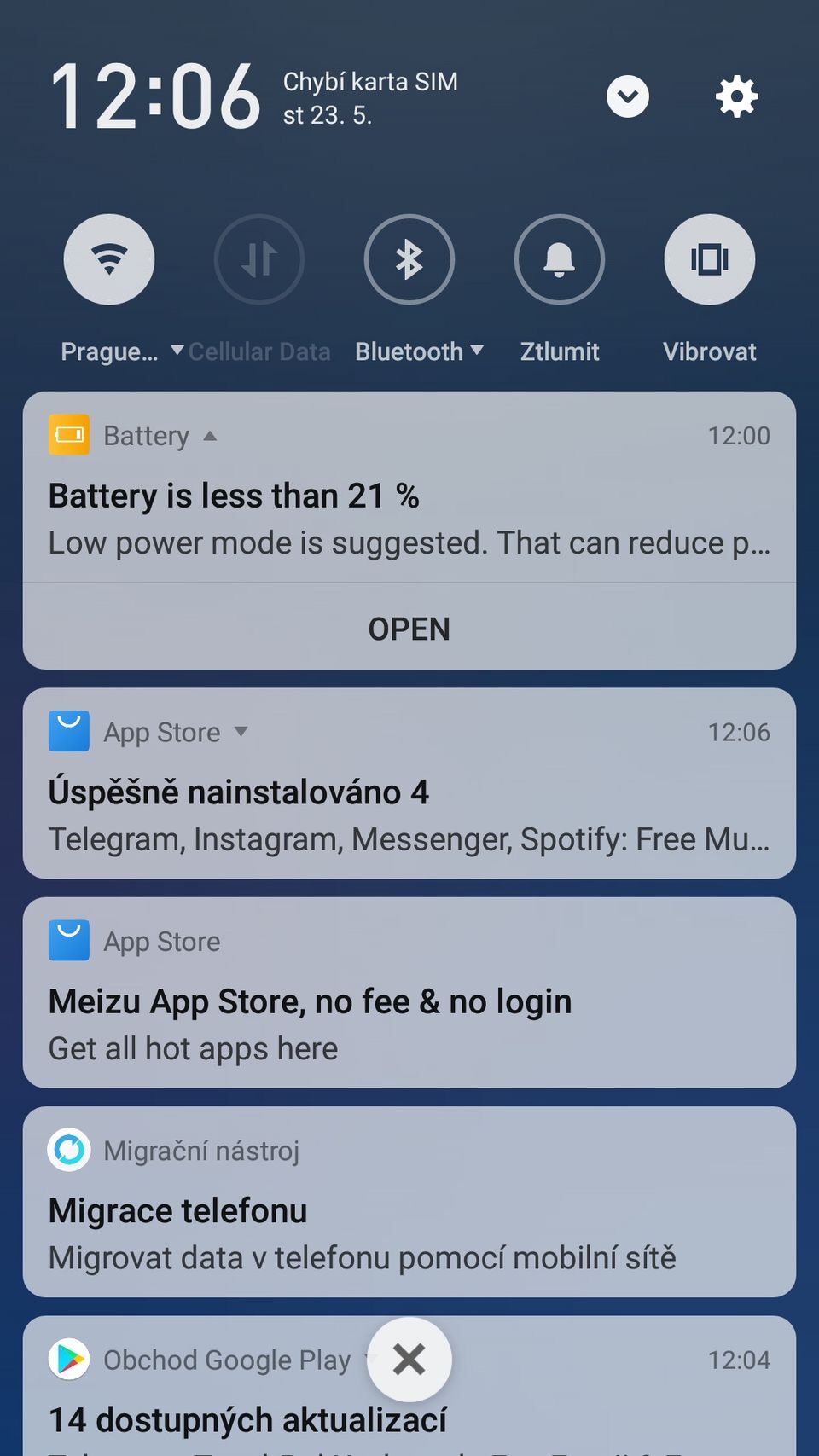The height and width of the screenshot is (1456, 819).
Task: Open system Settings with the gear icon
Action: 735,96
